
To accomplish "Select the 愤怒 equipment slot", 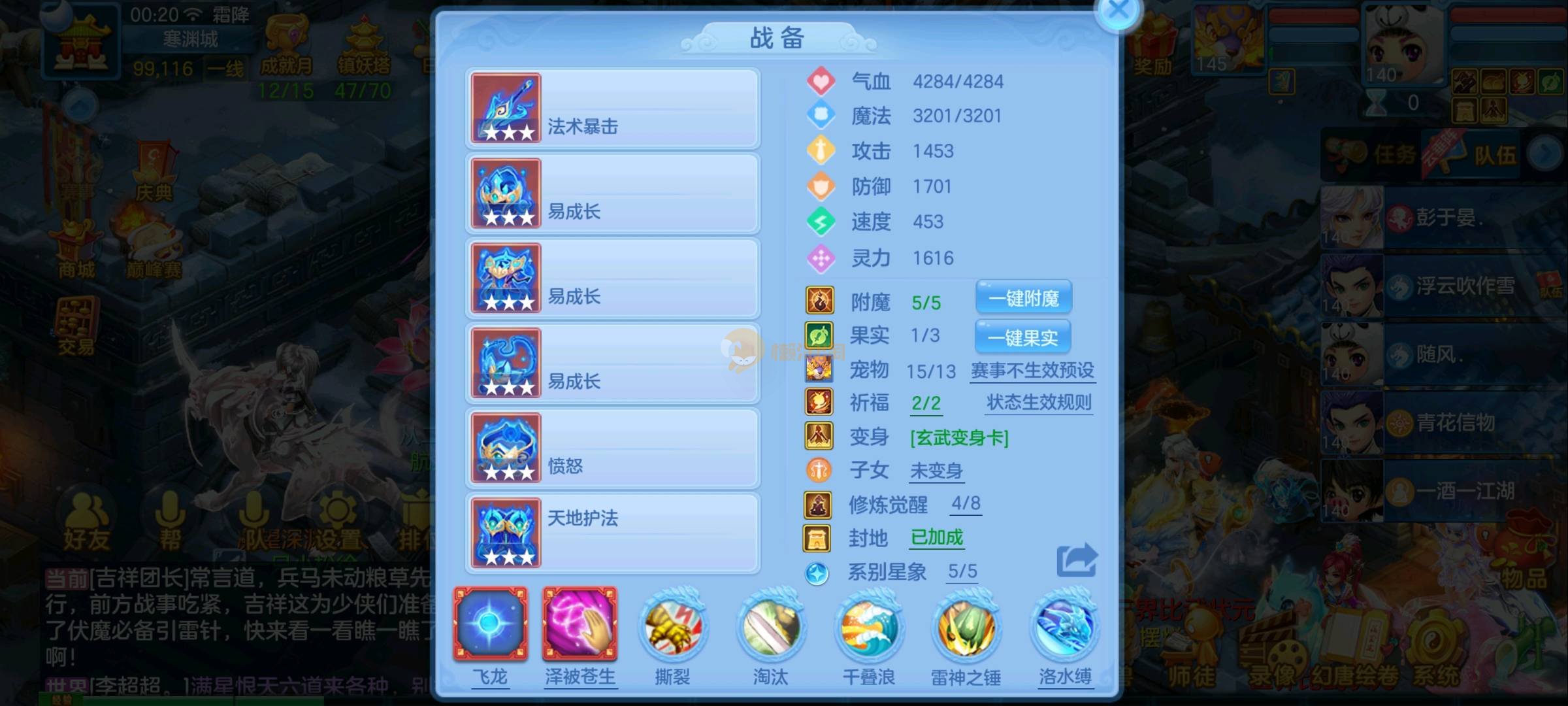I will click(612, 448).
